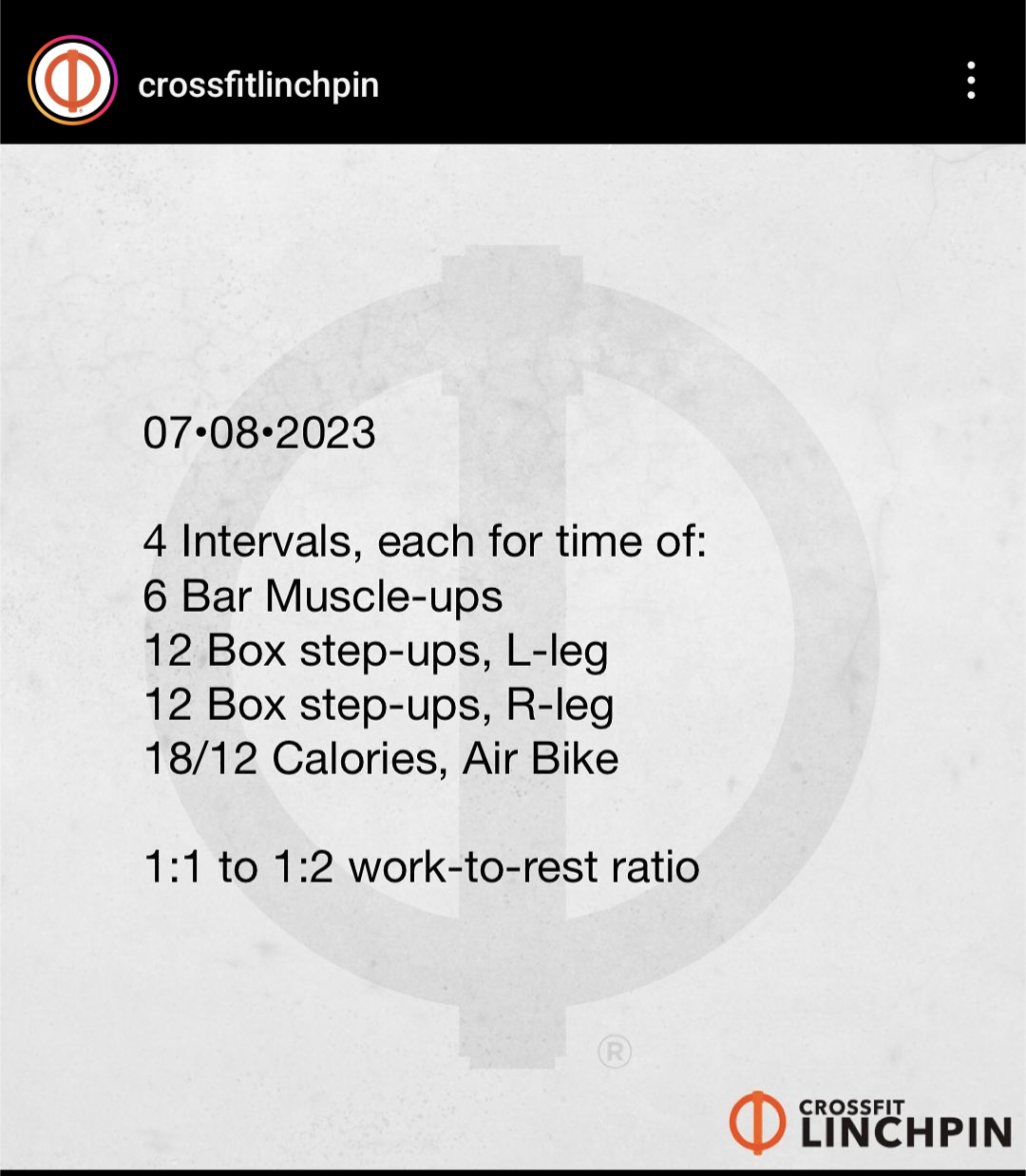Open the 07•08•2023 workout post image

[513, 655]
